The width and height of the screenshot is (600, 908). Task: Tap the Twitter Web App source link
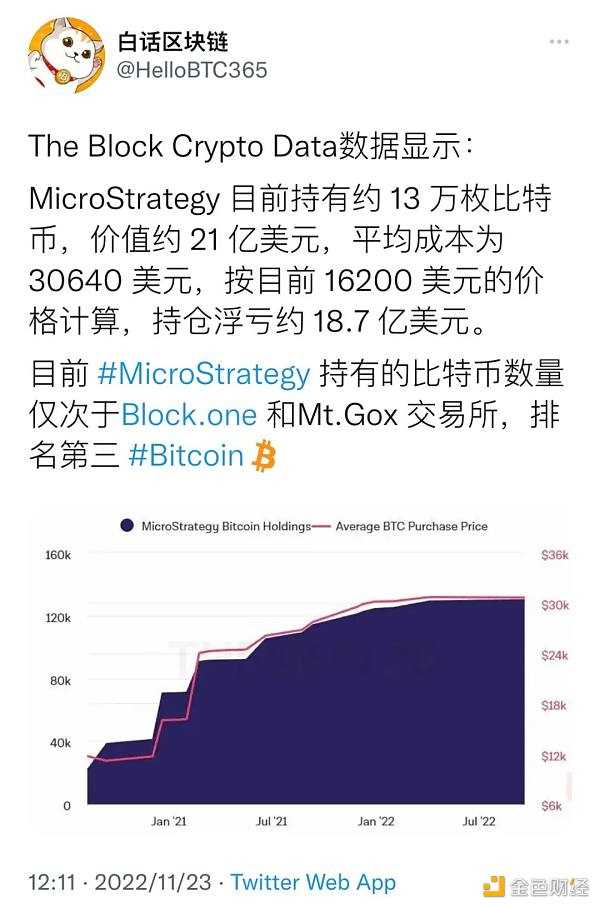[313, 883]
